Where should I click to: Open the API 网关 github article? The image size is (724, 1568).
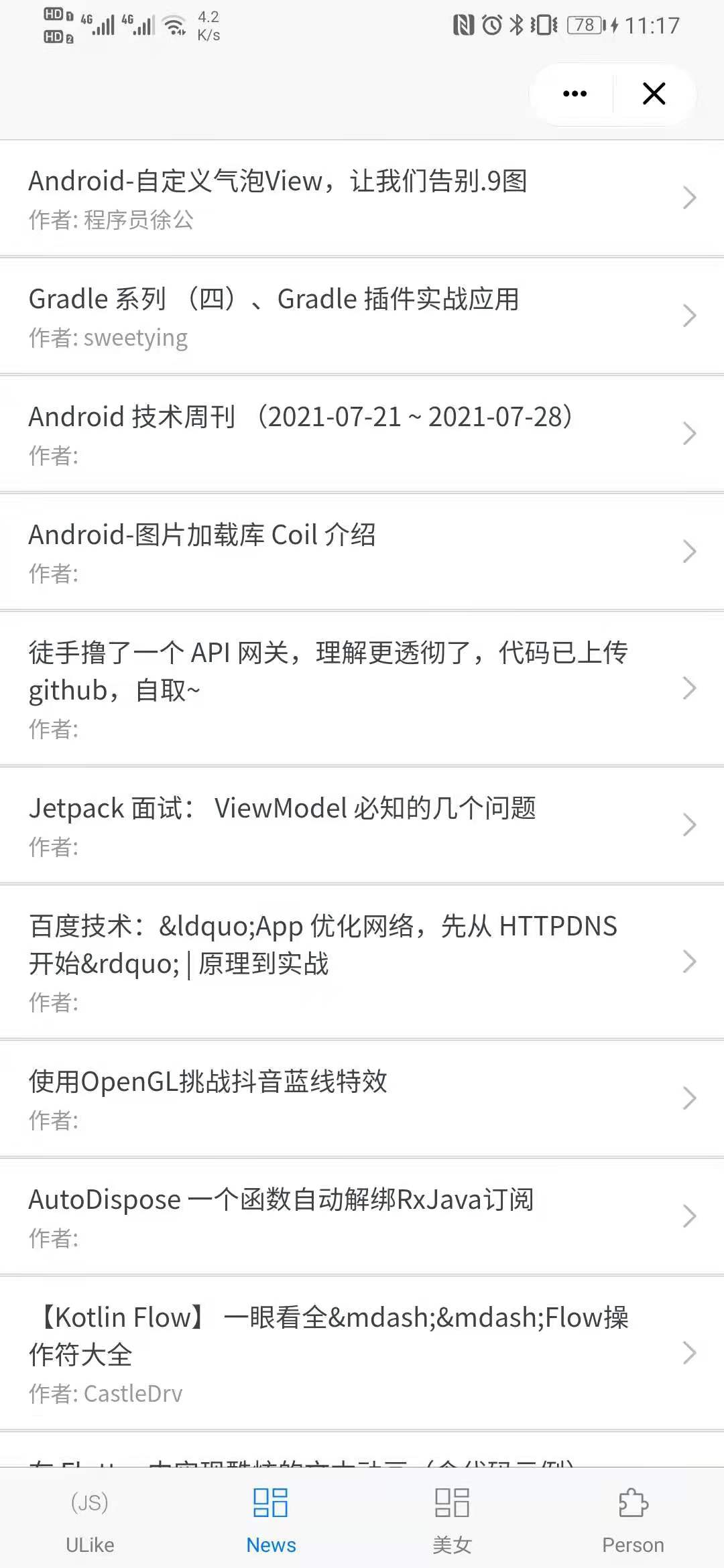tap(362, 689)
